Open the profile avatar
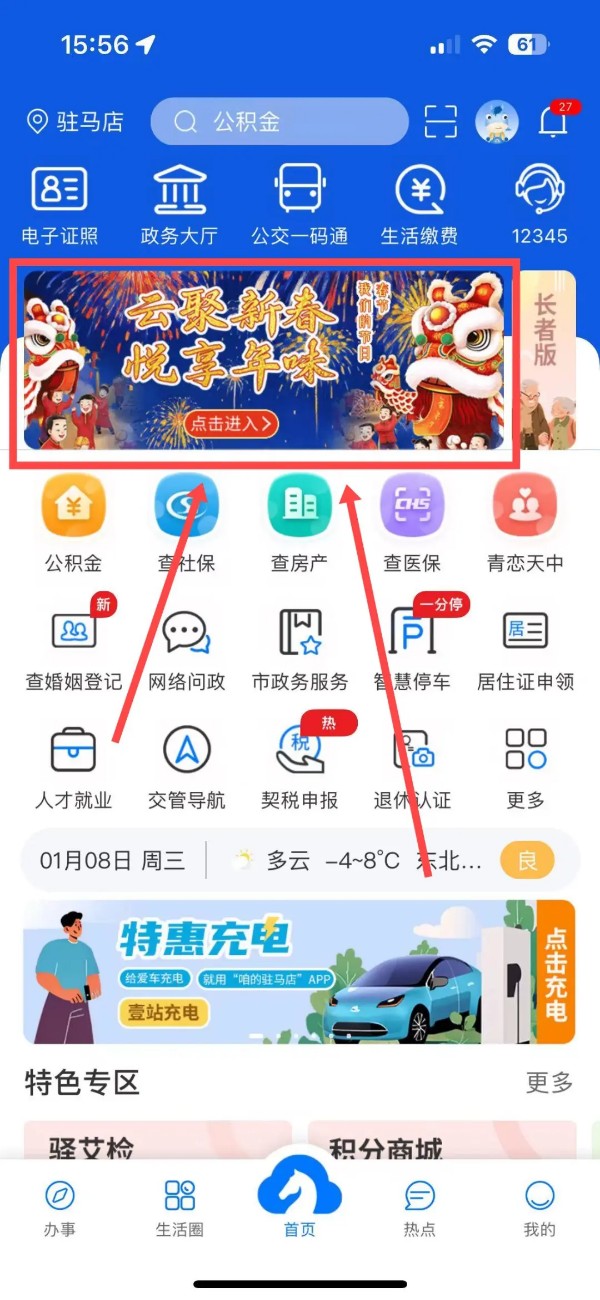 pos(496,122)
